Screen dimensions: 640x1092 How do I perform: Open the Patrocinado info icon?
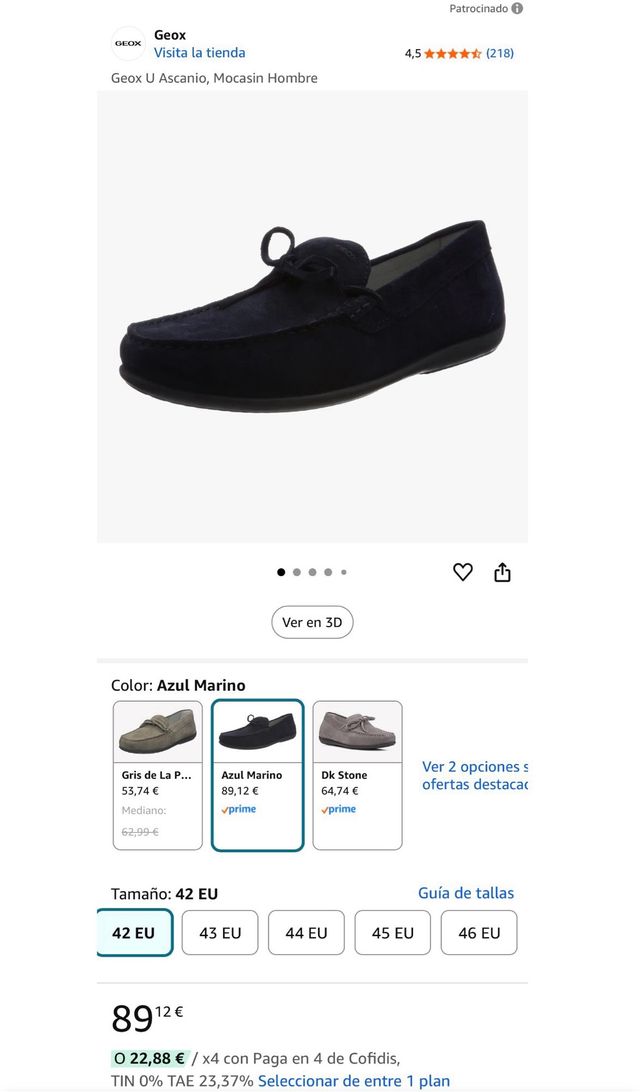pos(517,8)
